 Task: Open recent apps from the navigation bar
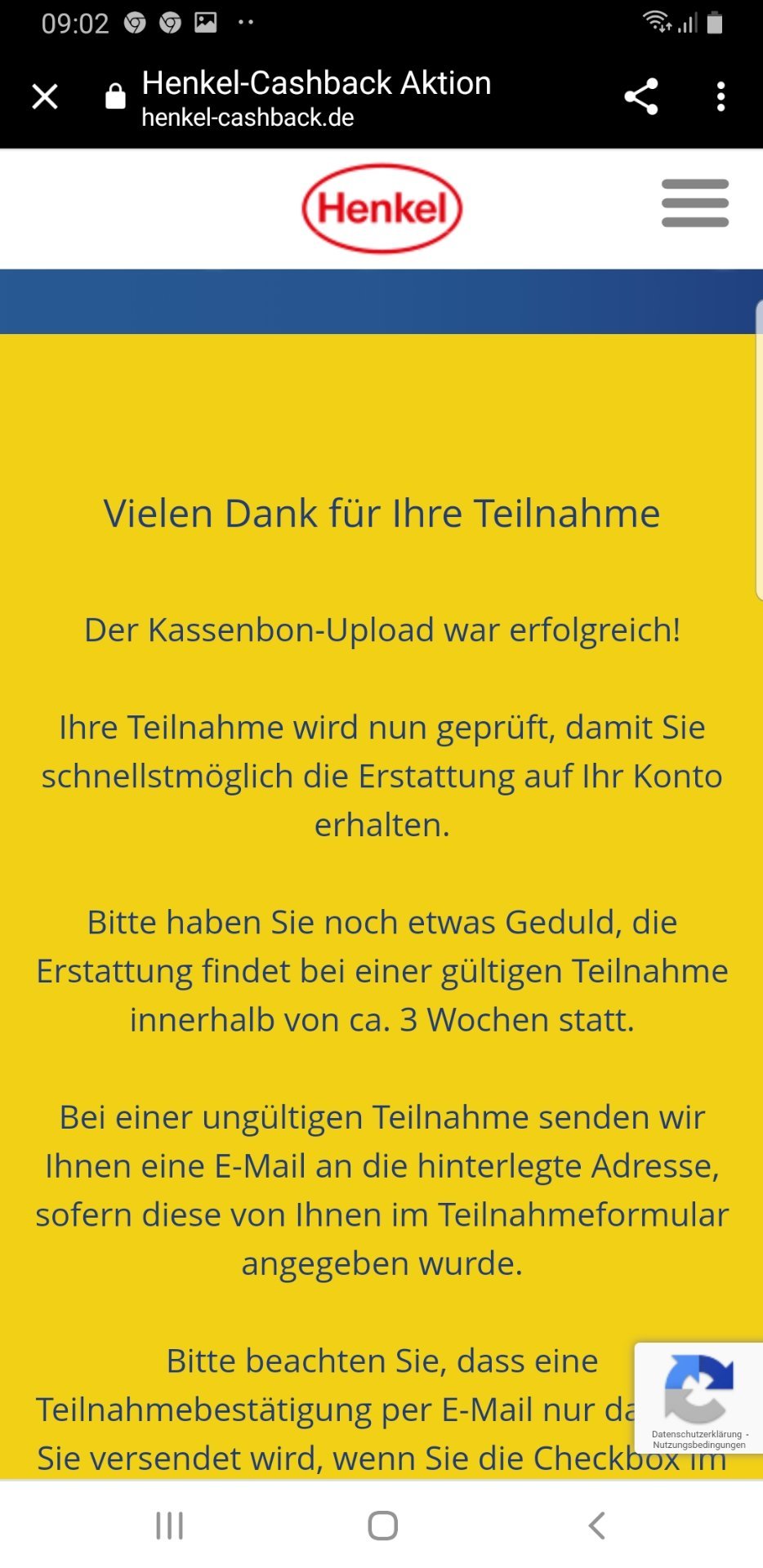pos(169,1525)
